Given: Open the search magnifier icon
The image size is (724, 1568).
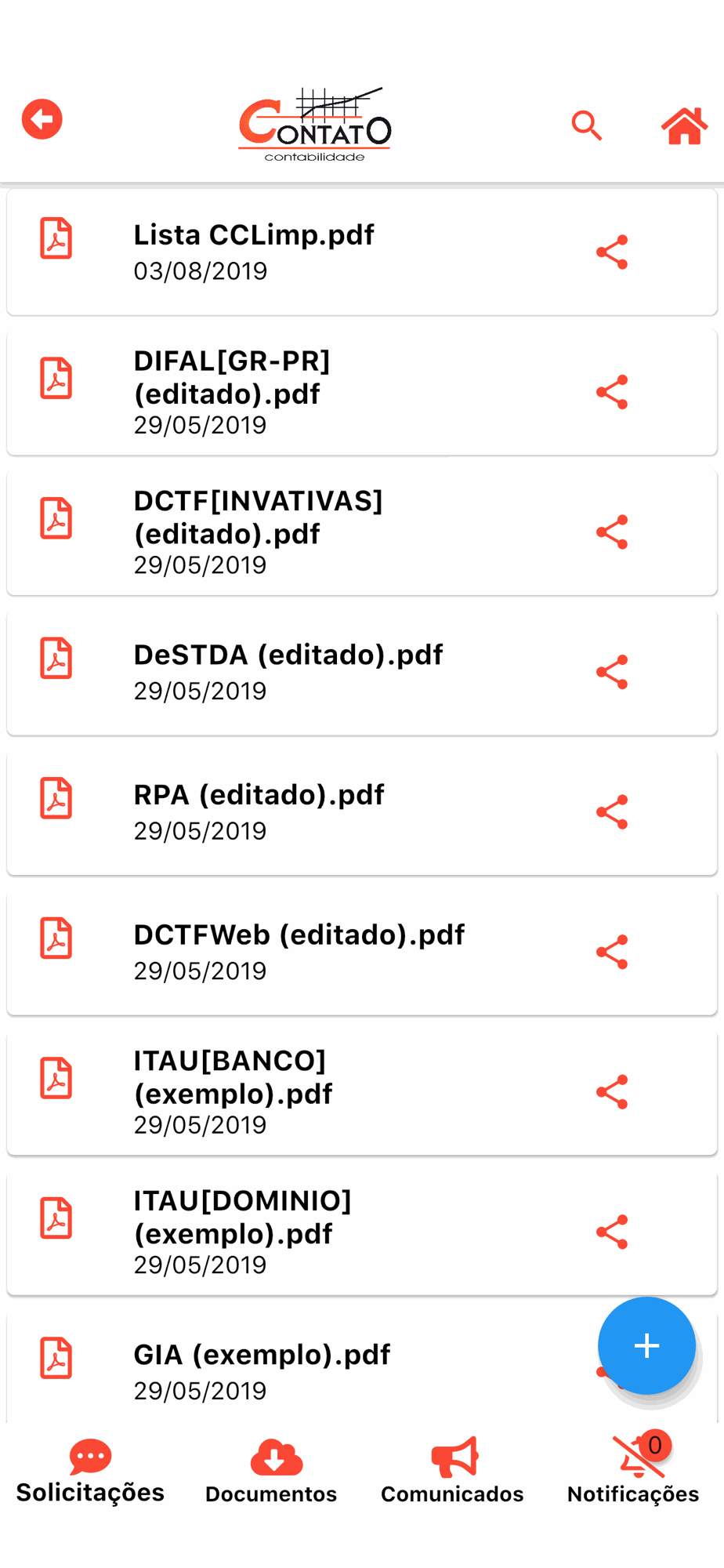Looking at the screenshot, I should pos(586,125).
